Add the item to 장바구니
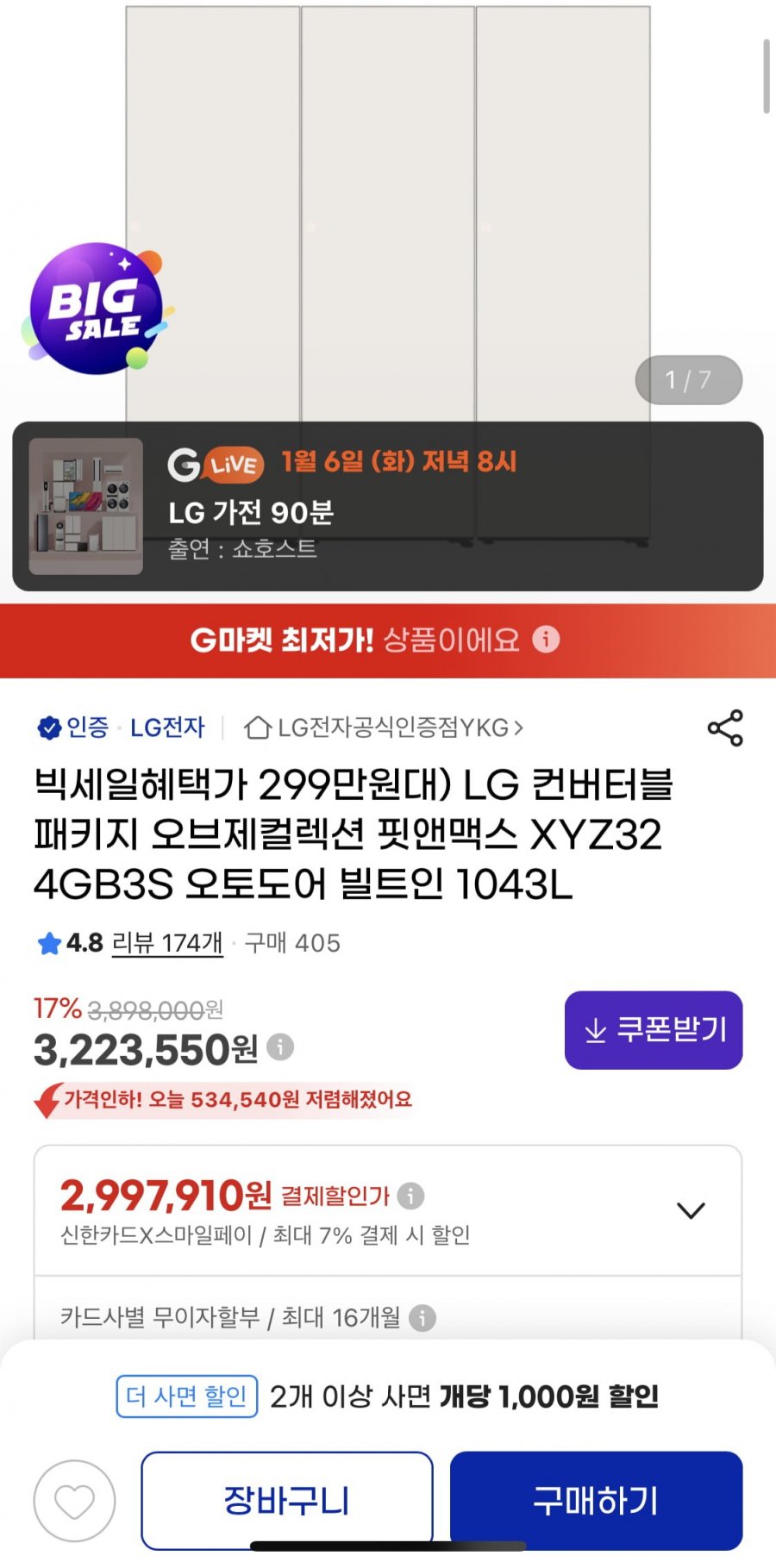Viewport: 776px width, 1568px height. click(287, 1501)
